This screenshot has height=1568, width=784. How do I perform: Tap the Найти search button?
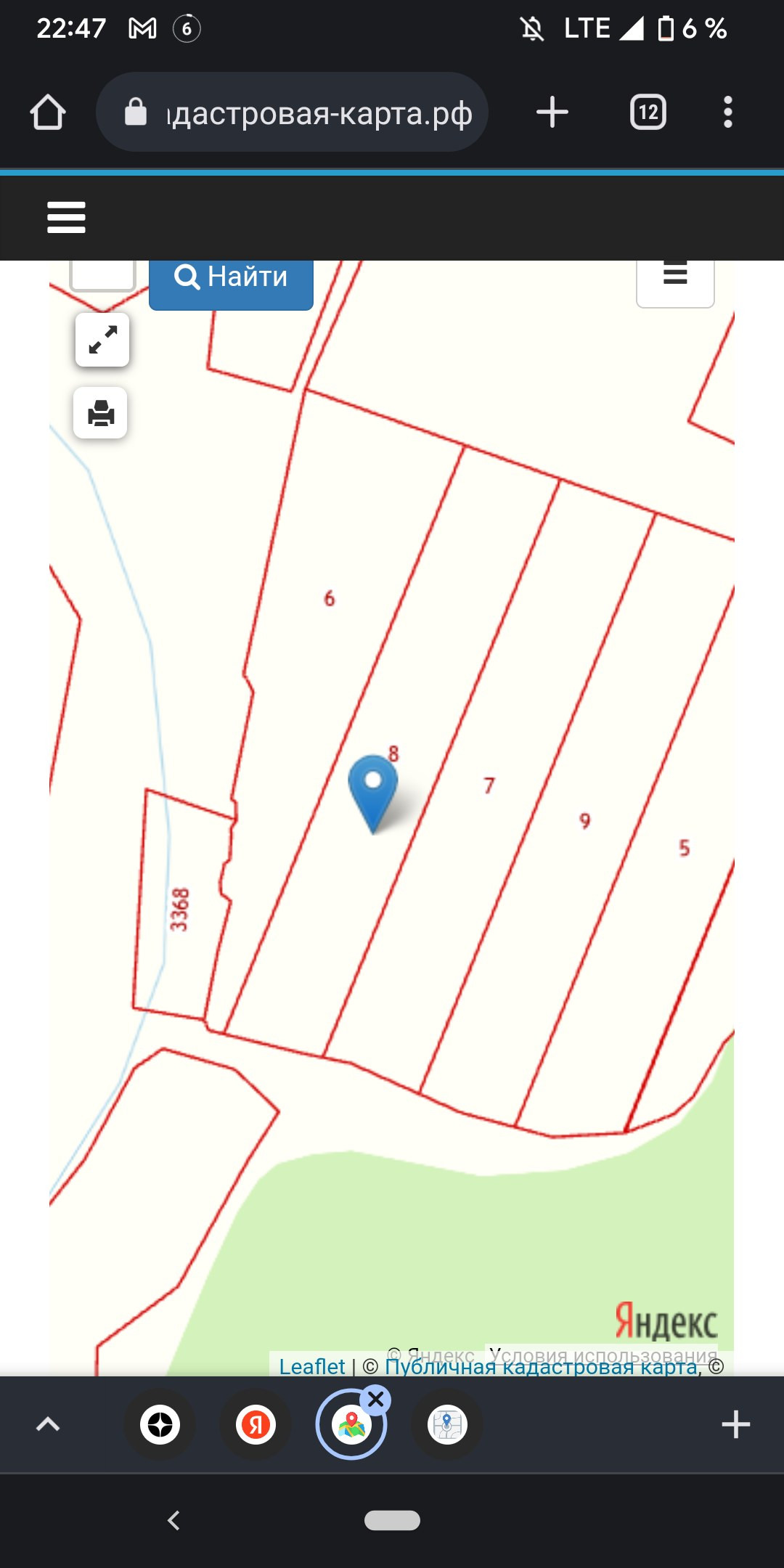tap(231, 279)
